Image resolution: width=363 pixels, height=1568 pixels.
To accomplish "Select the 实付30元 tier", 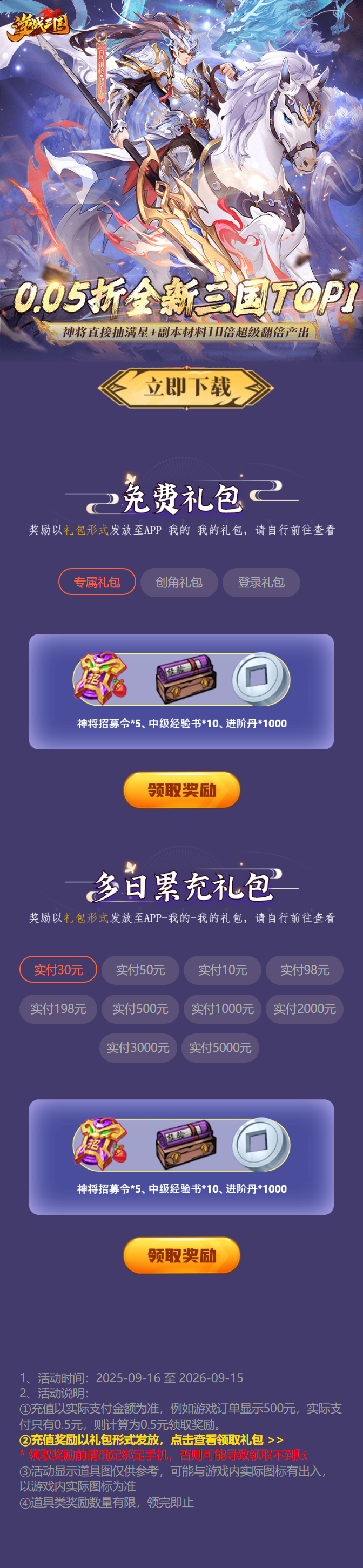I will pos(58,970).
